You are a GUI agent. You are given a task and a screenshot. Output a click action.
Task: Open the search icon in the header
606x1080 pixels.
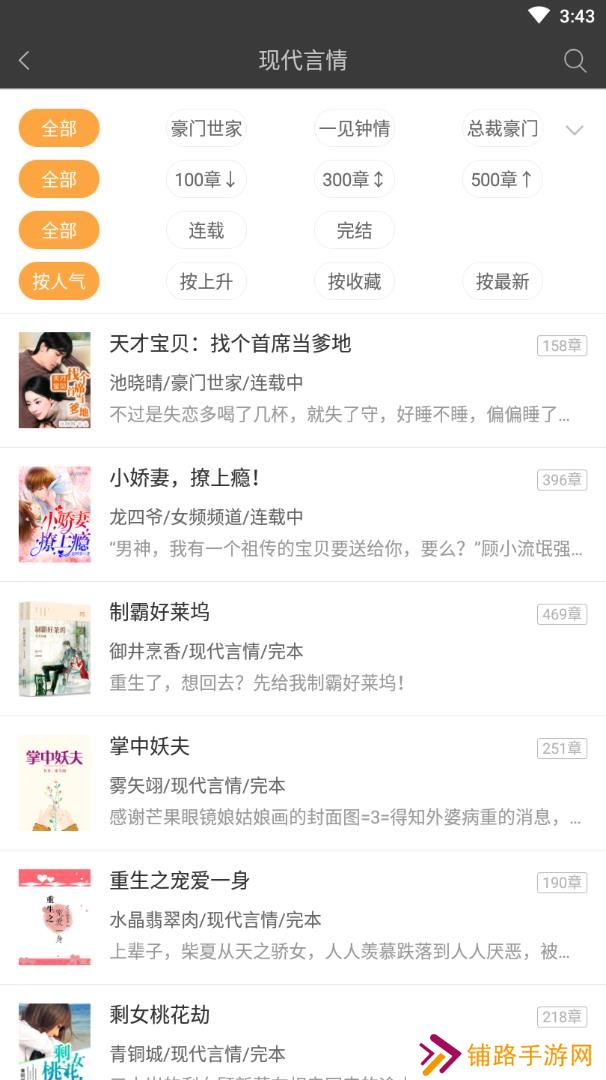pyautogui.click(x=575, y=60)
